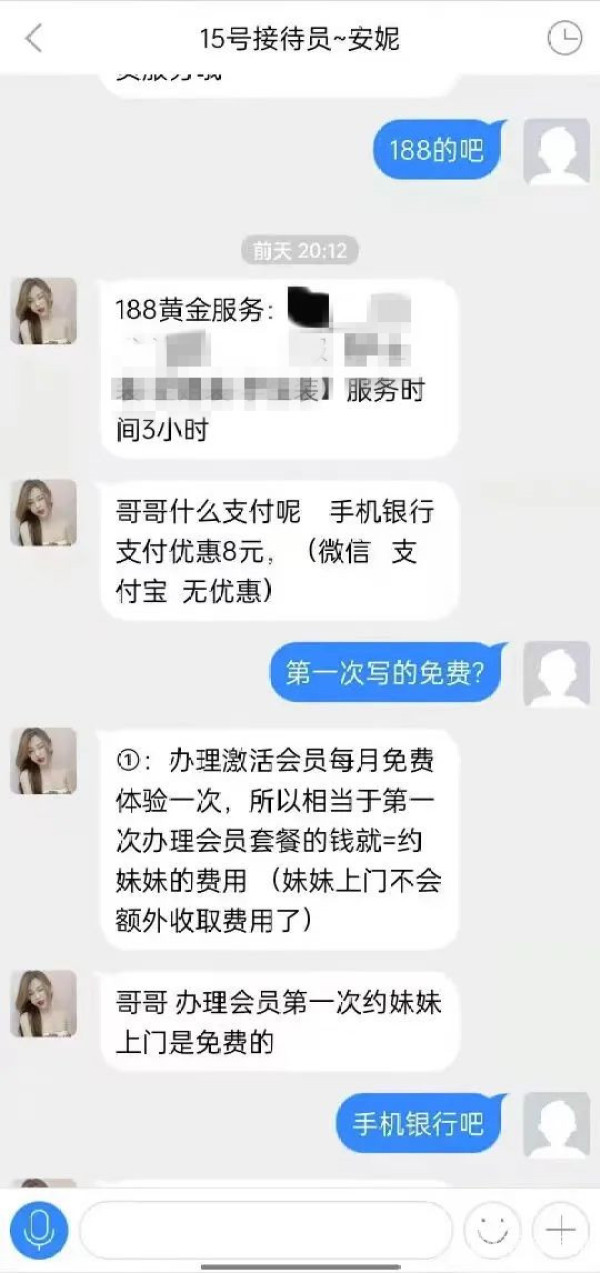Viewport: 600px width, 1273px height.
Task: View my avatar beside 188的吧 message
Action: (x=556, y=151)
